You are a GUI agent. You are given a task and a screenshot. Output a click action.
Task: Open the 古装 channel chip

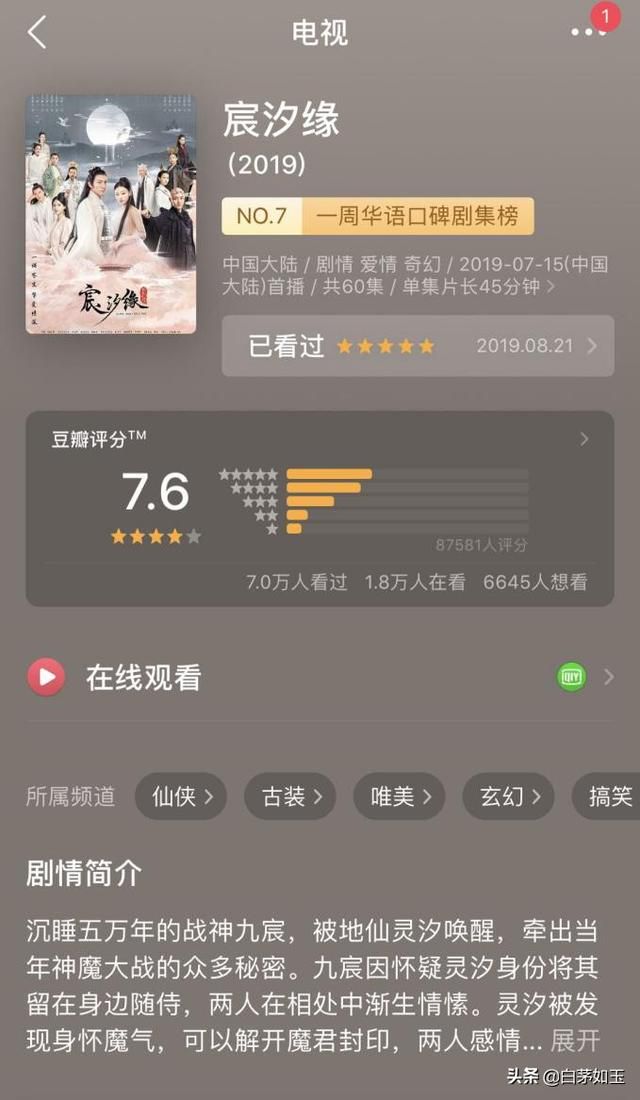point(290,796)
